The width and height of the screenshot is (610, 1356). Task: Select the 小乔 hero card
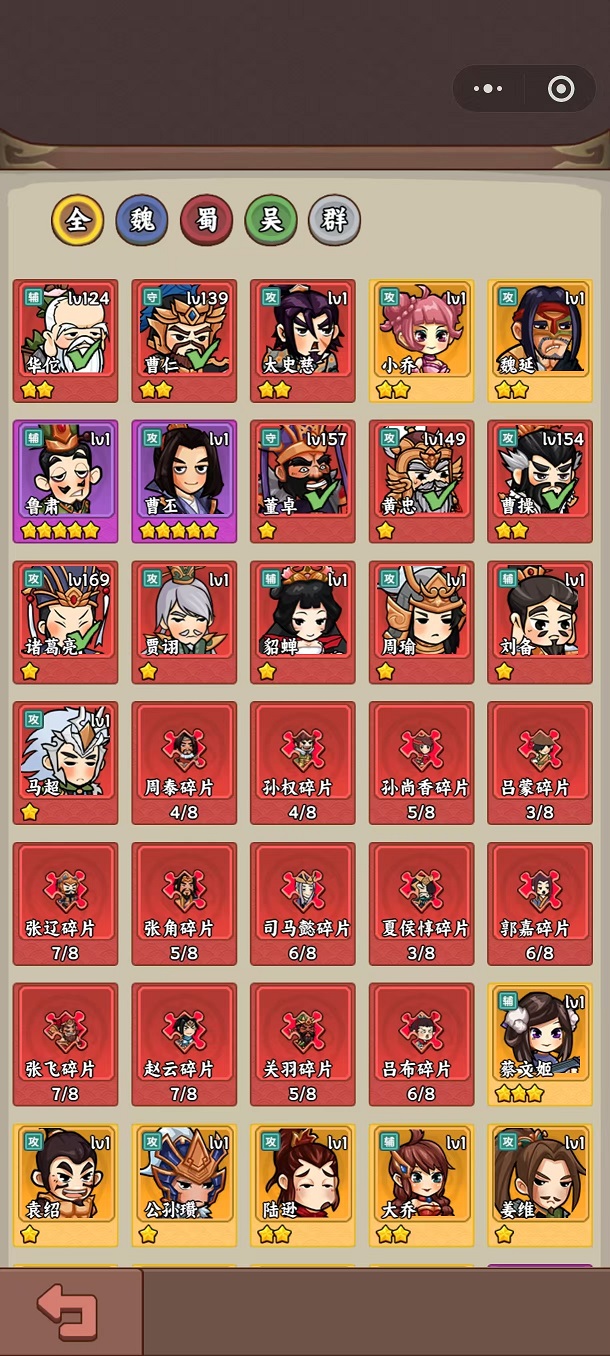(x=421, y=340)
